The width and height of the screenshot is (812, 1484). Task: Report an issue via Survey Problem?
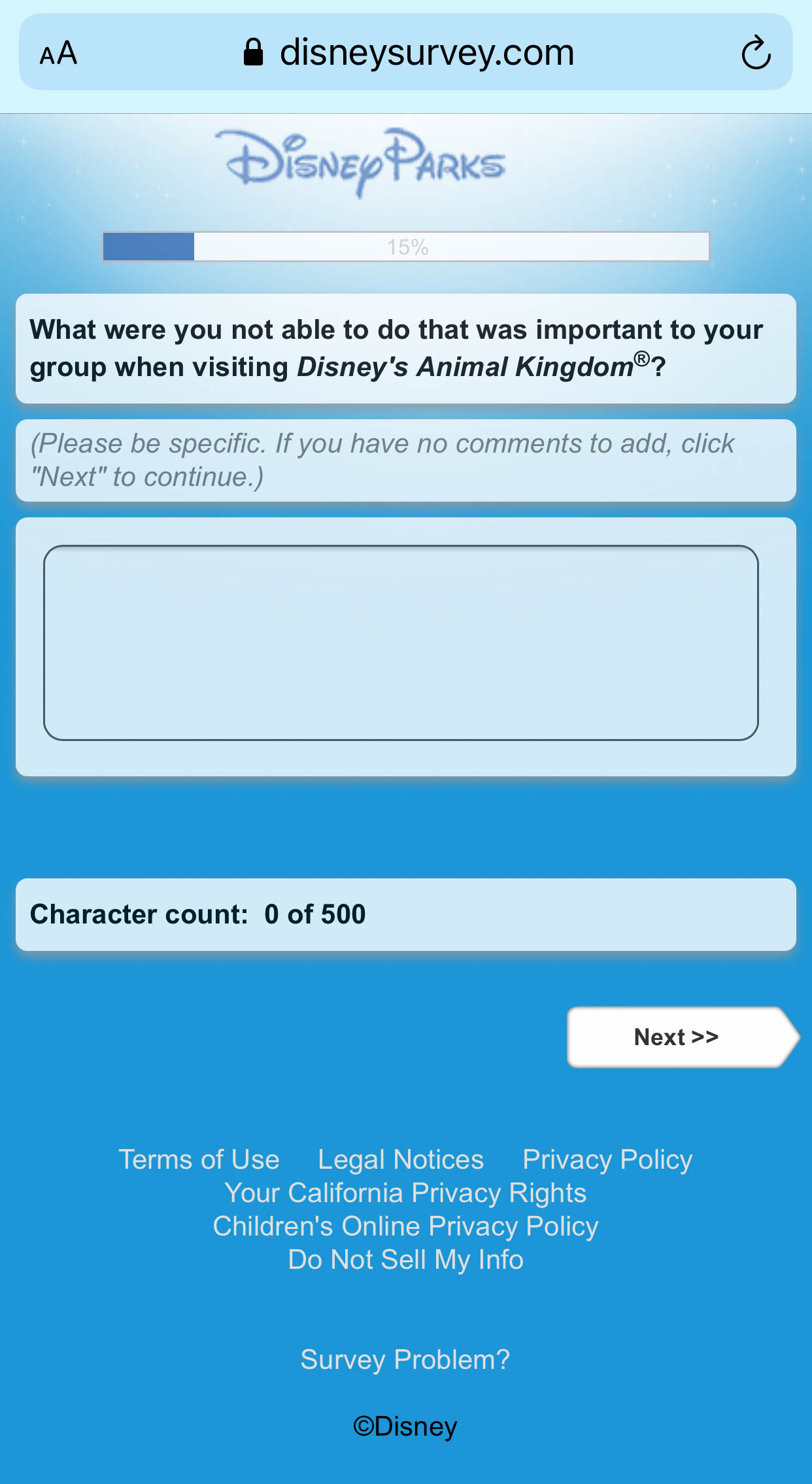point(405,1360)
